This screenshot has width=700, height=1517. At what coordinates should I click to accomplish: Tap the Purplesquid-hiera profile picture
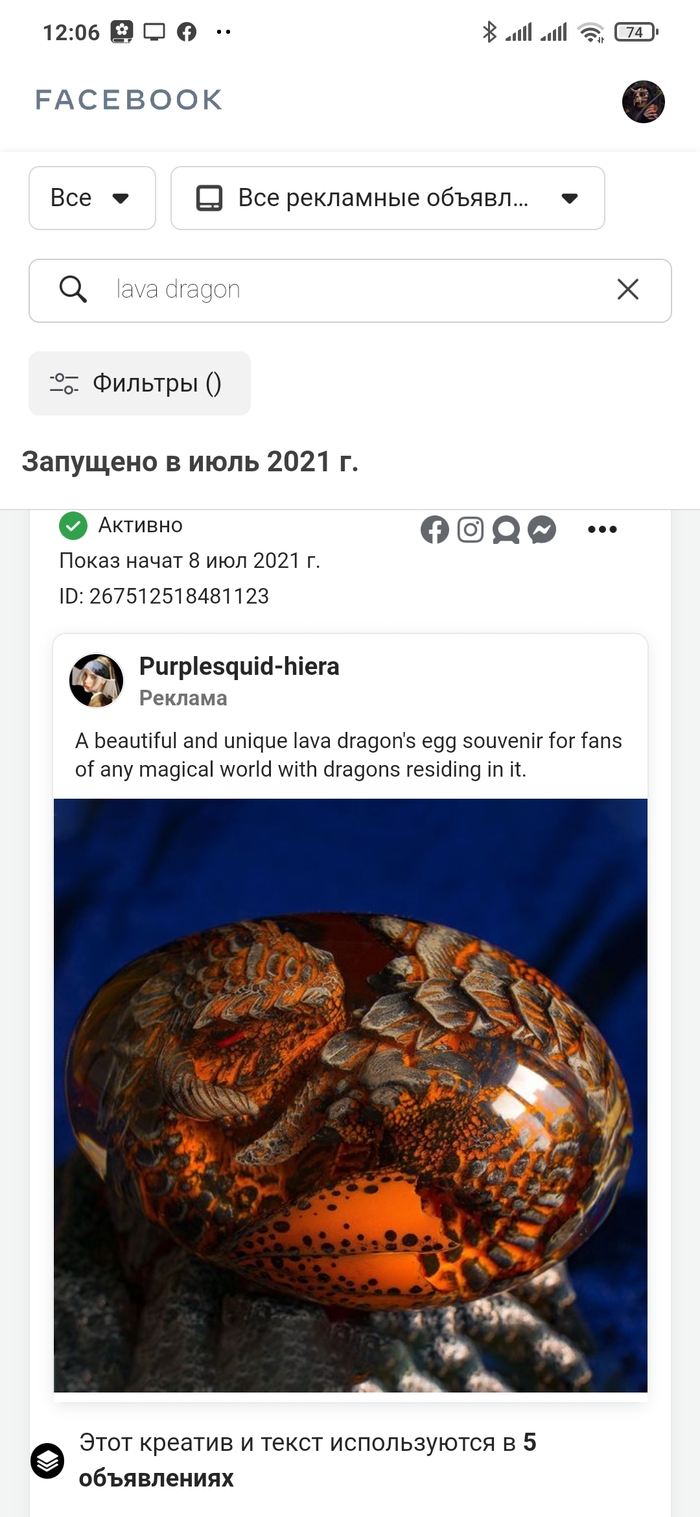coord(96,681)
